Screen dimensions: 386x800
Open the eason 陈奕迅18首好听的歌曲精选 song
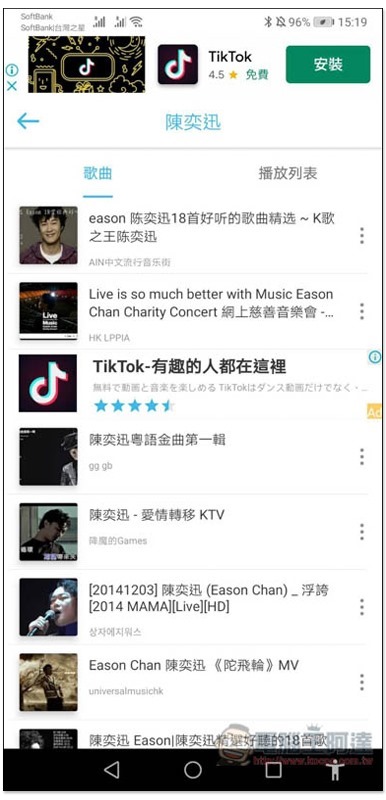[x=193, y=236]
